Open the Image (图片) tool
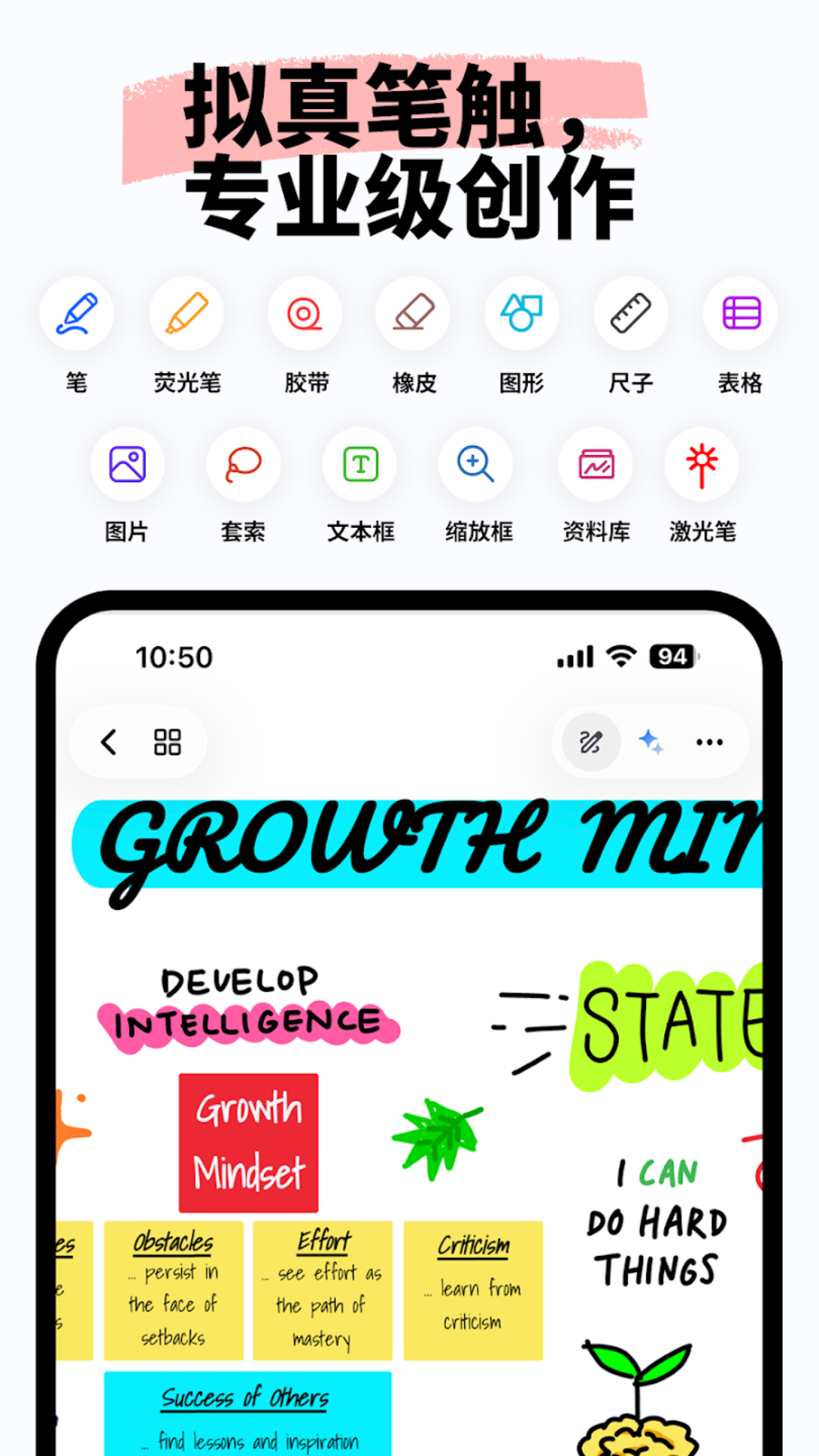 tap(128, 464)
